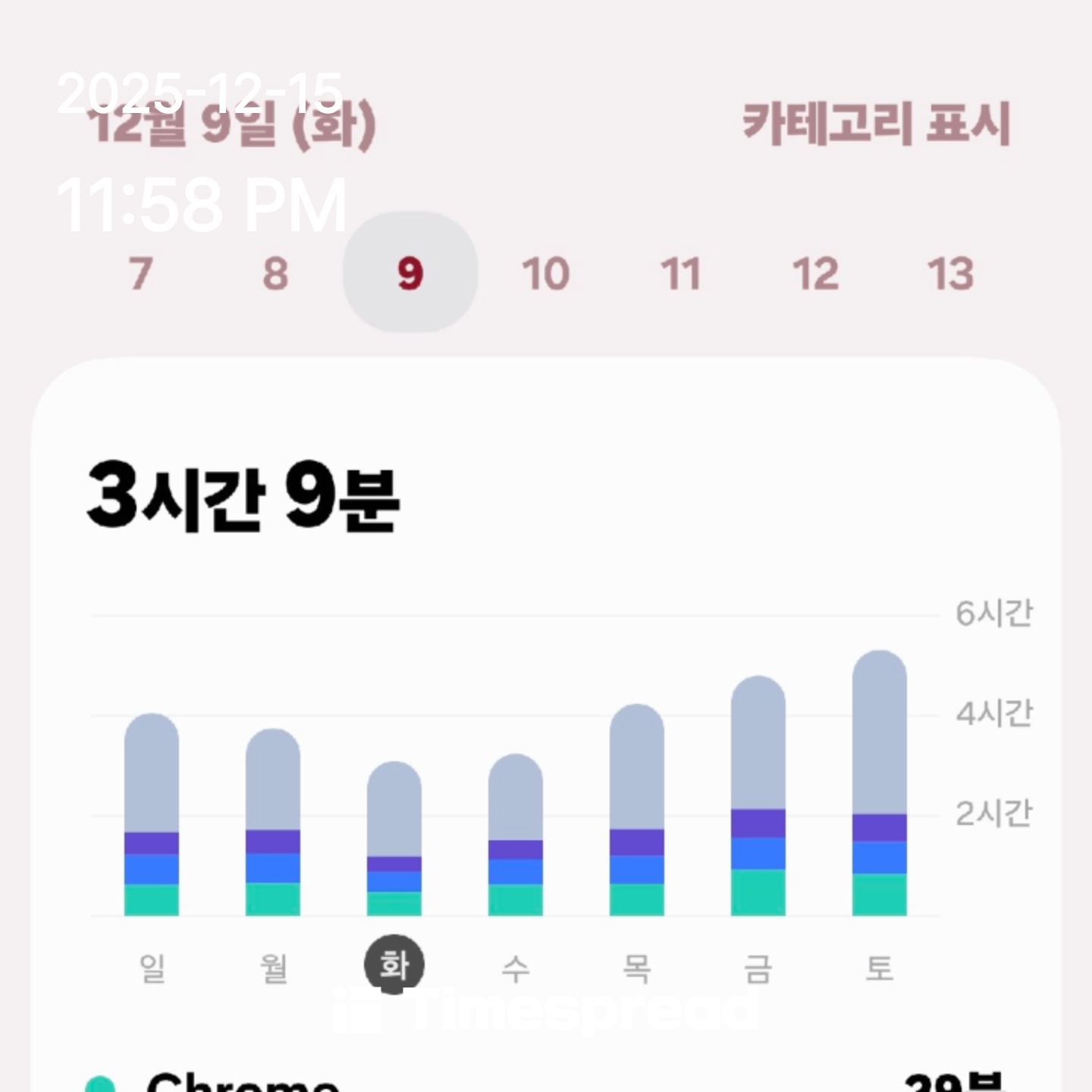Select the 금 (Friday) usage bar

[x=758, y=796]
